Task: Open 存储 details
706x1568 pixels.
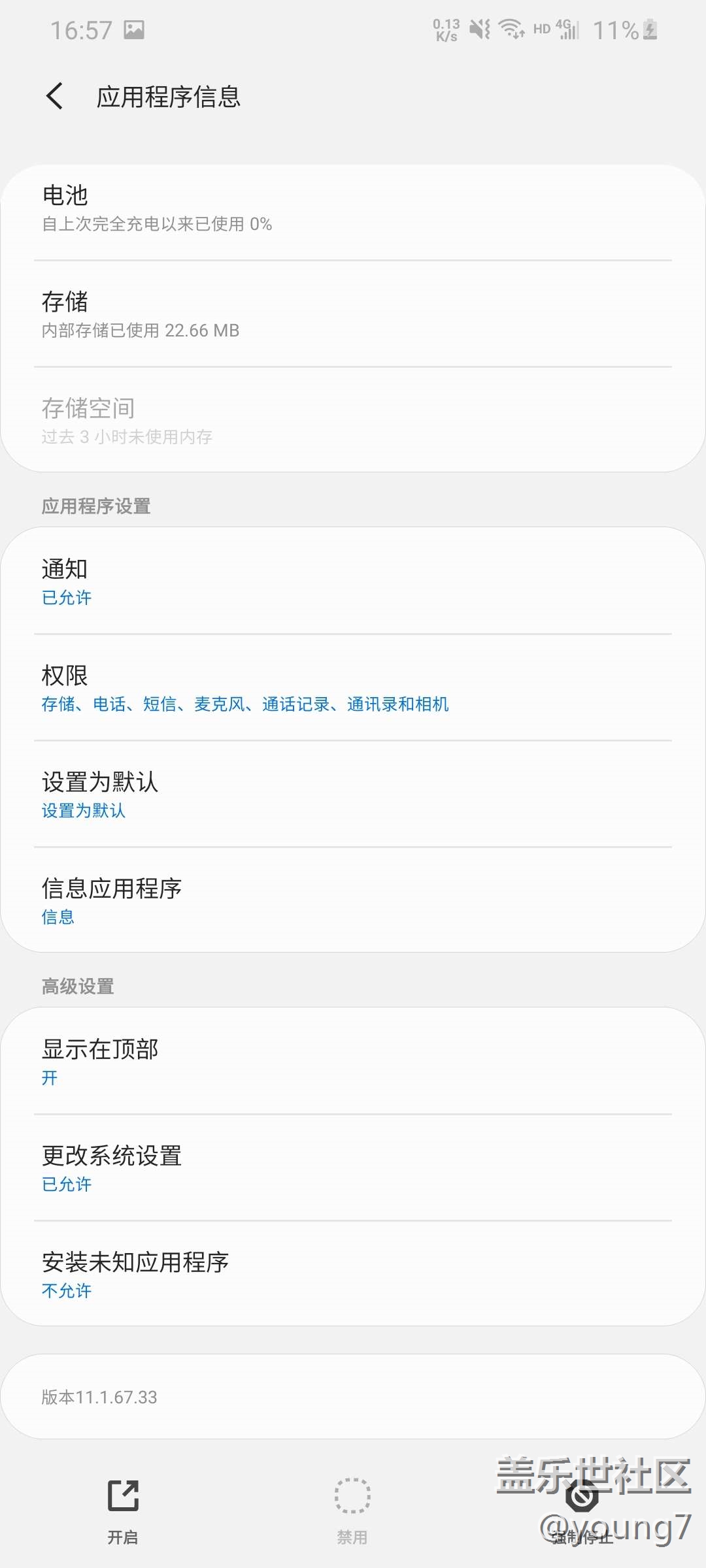Action: coord(353,314)
